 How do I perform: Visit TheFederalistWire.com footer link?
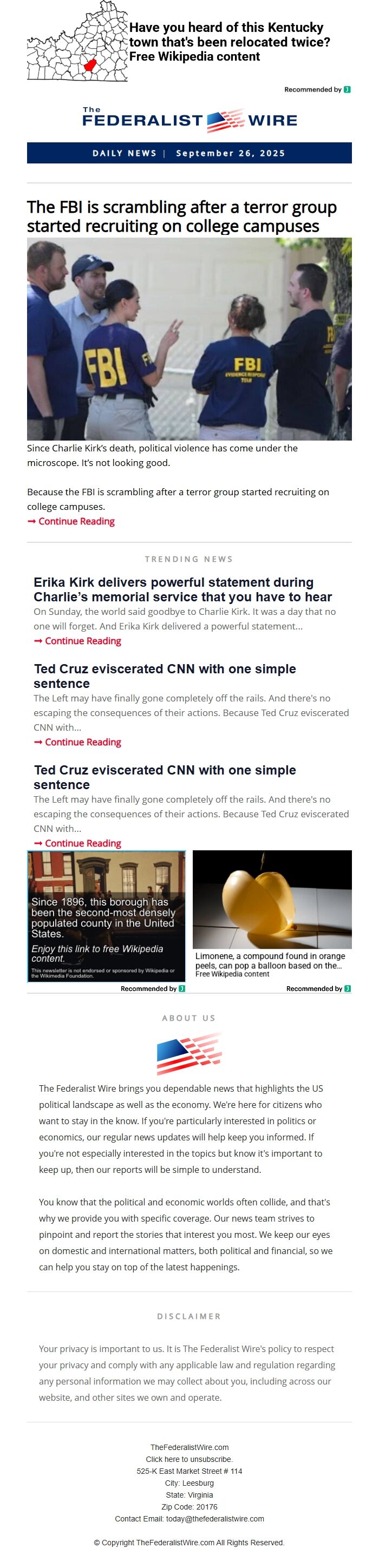[x=190, y=1447]
